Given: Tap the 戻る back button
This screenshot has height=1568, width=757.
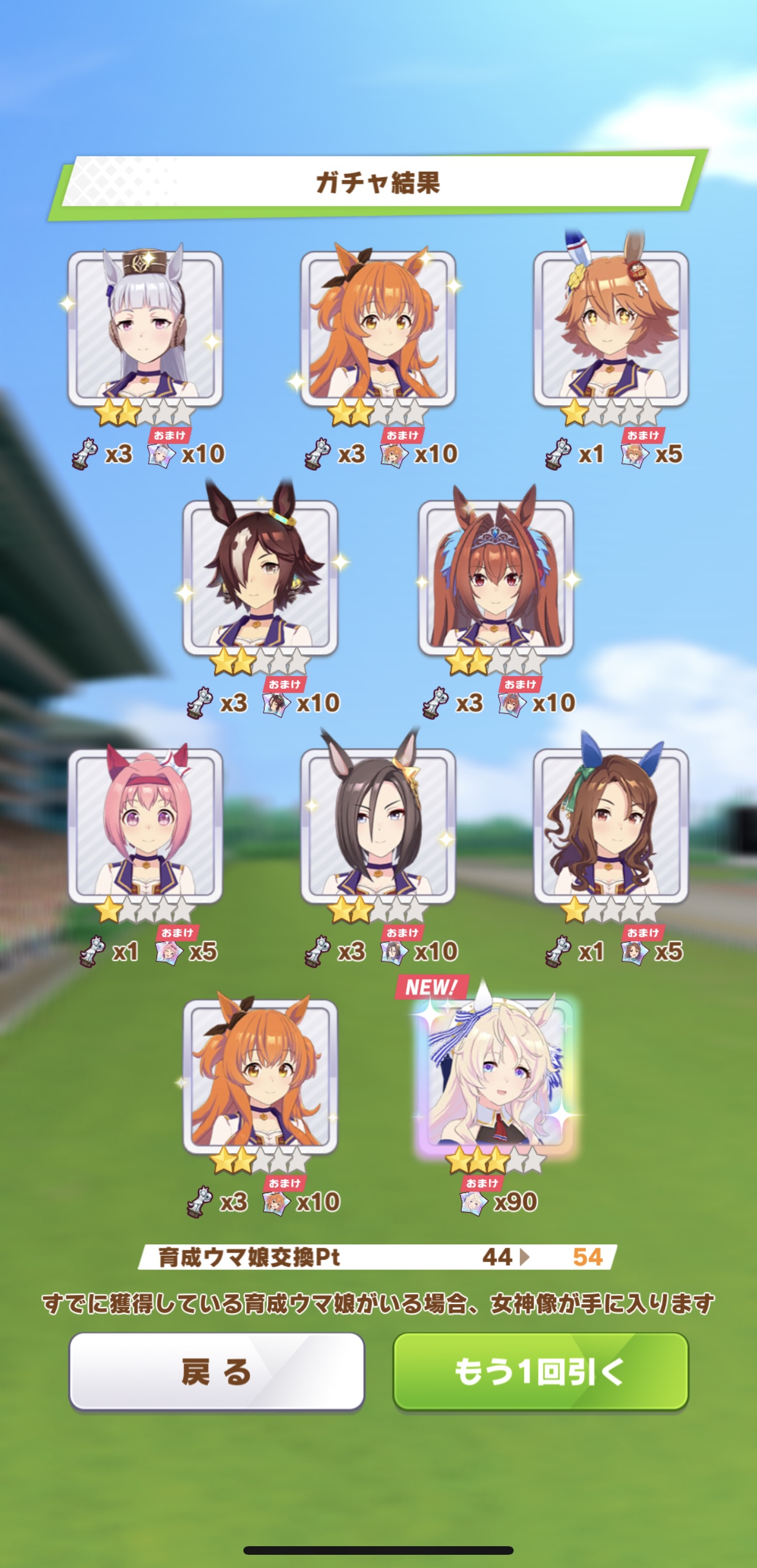Looking at the screenshot, I should point(216,1372).
